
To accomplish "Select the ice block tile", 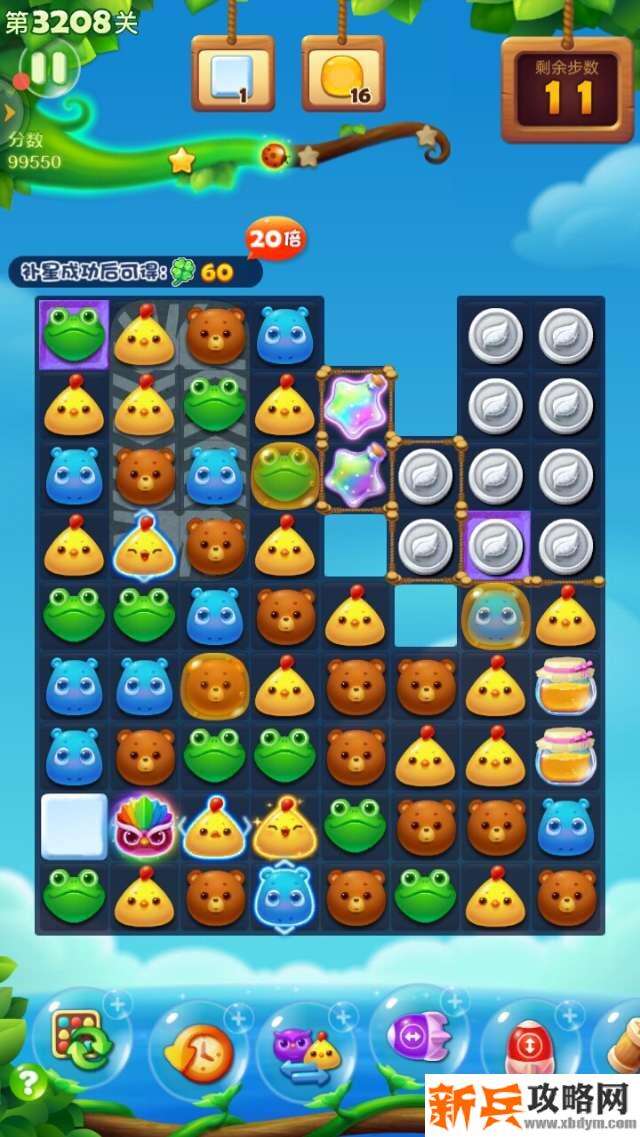I will [74, 826].
